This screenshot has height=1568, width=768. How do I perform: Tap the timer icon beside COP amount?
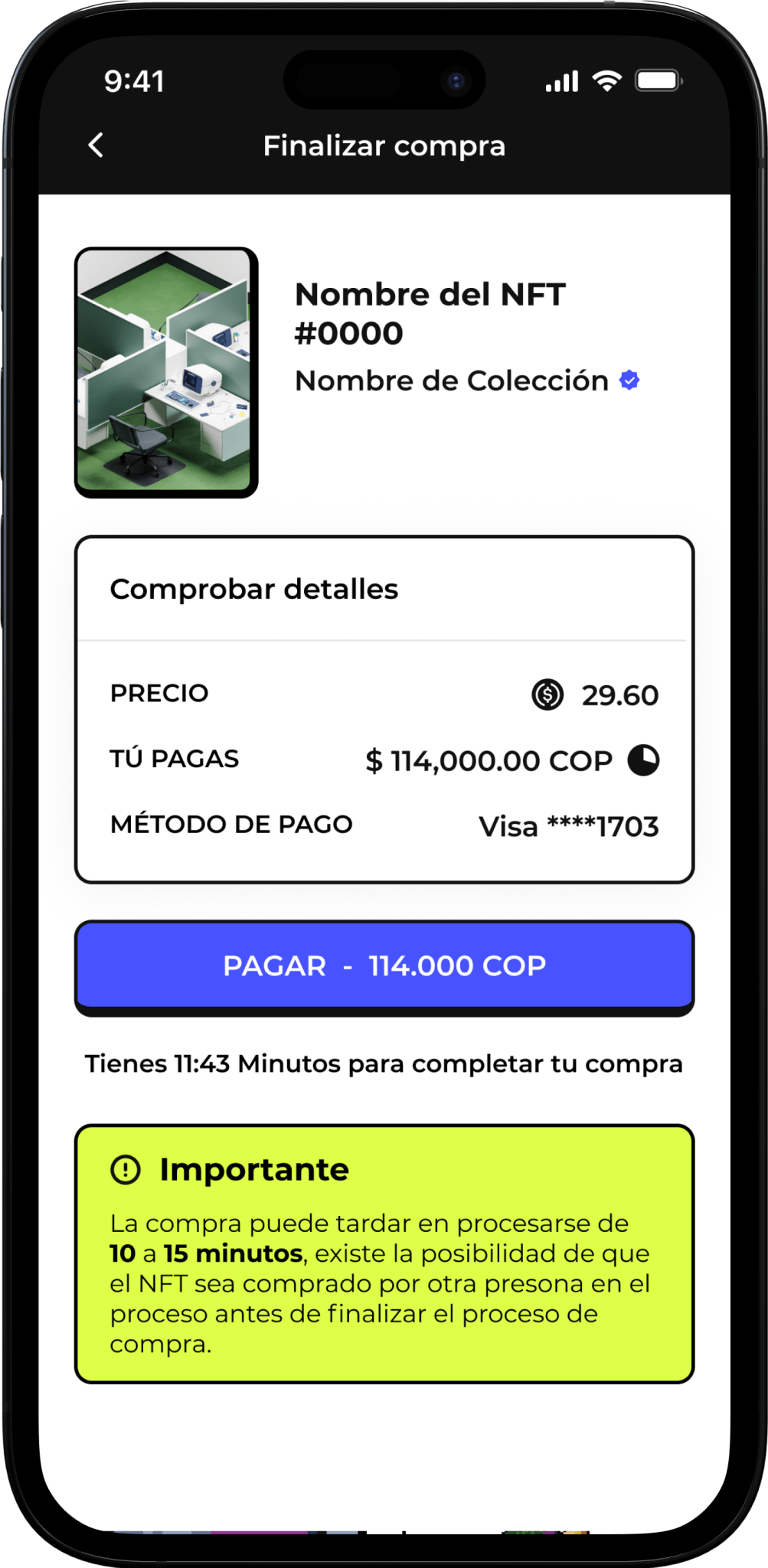[x=643, y=760]
